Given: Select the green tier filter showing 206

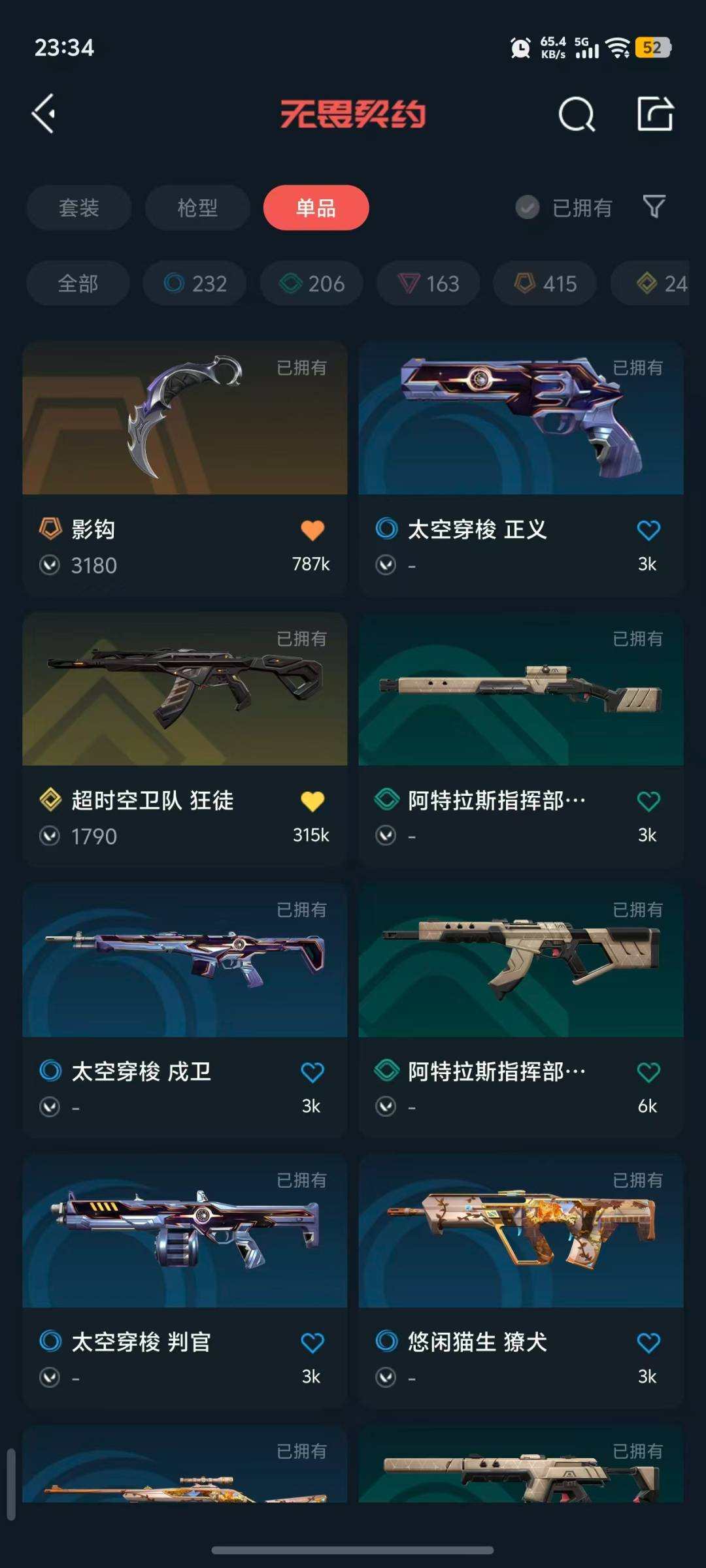Looking at the screenshot, I should click(311, 283).
